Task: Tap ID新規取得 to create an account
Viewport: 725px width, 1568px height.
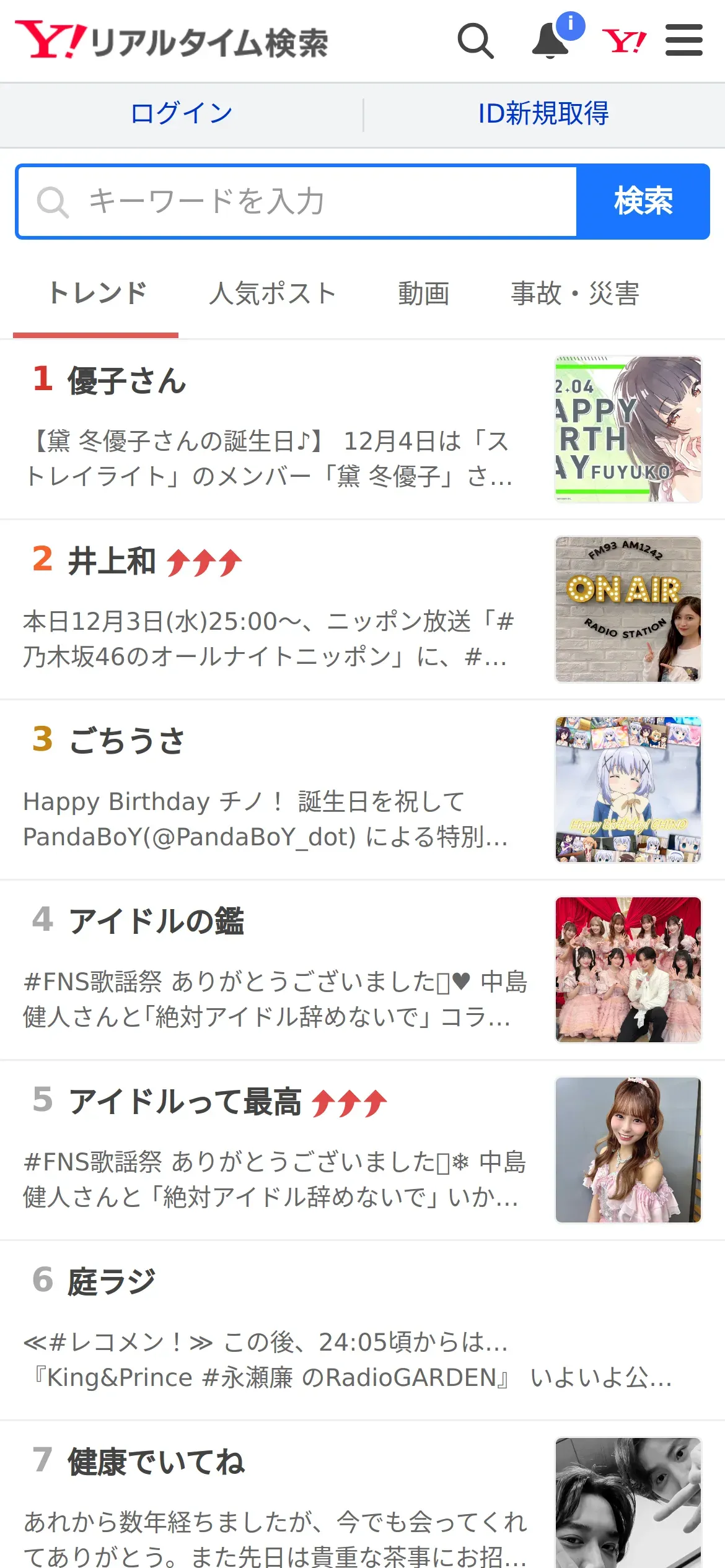Action: click(x=543, y=114)
